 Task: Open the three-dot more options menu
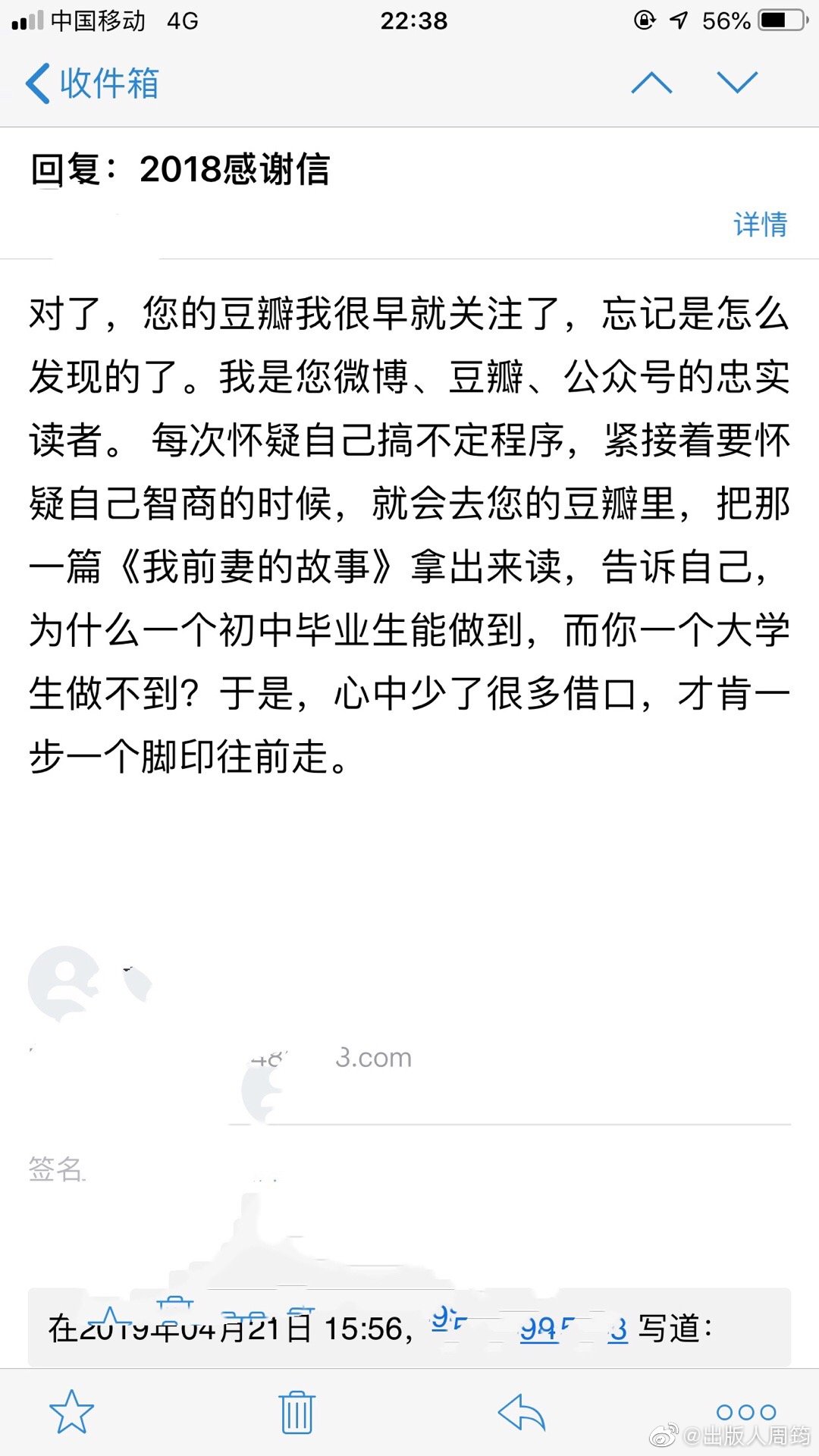746,1412
